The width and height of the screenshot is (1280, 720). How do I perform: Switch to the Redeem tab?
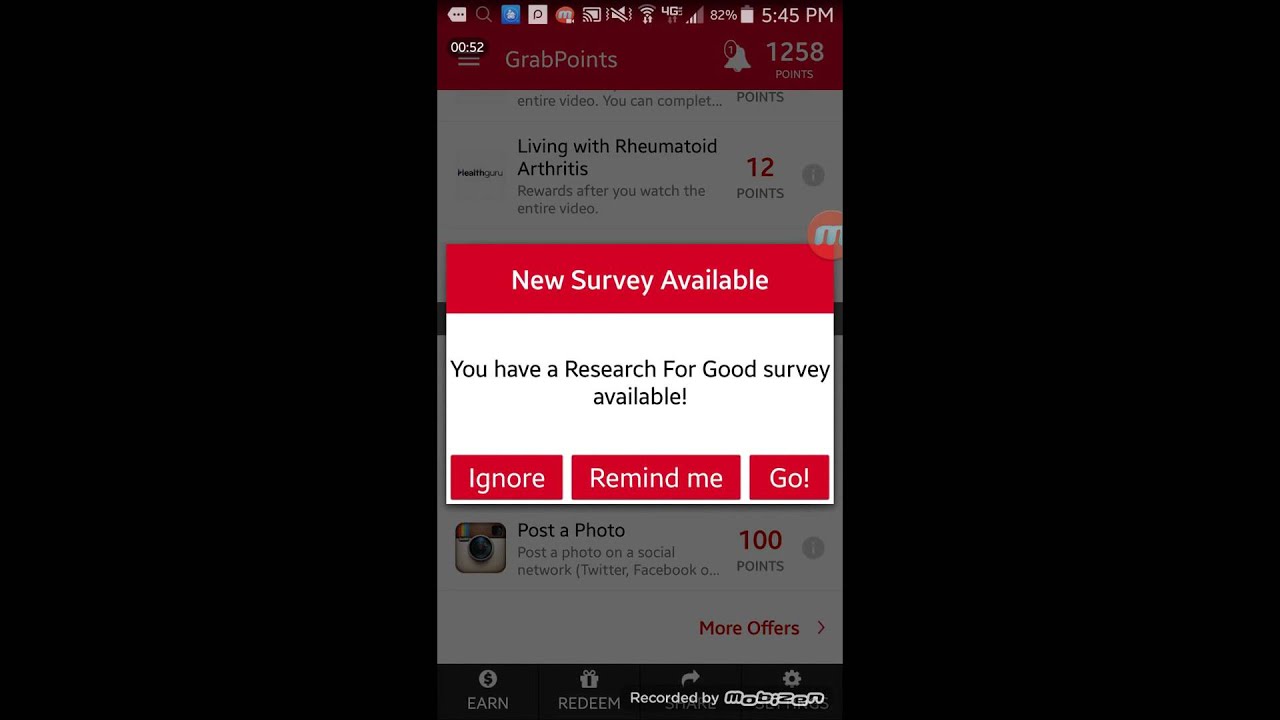click(589, 690)
